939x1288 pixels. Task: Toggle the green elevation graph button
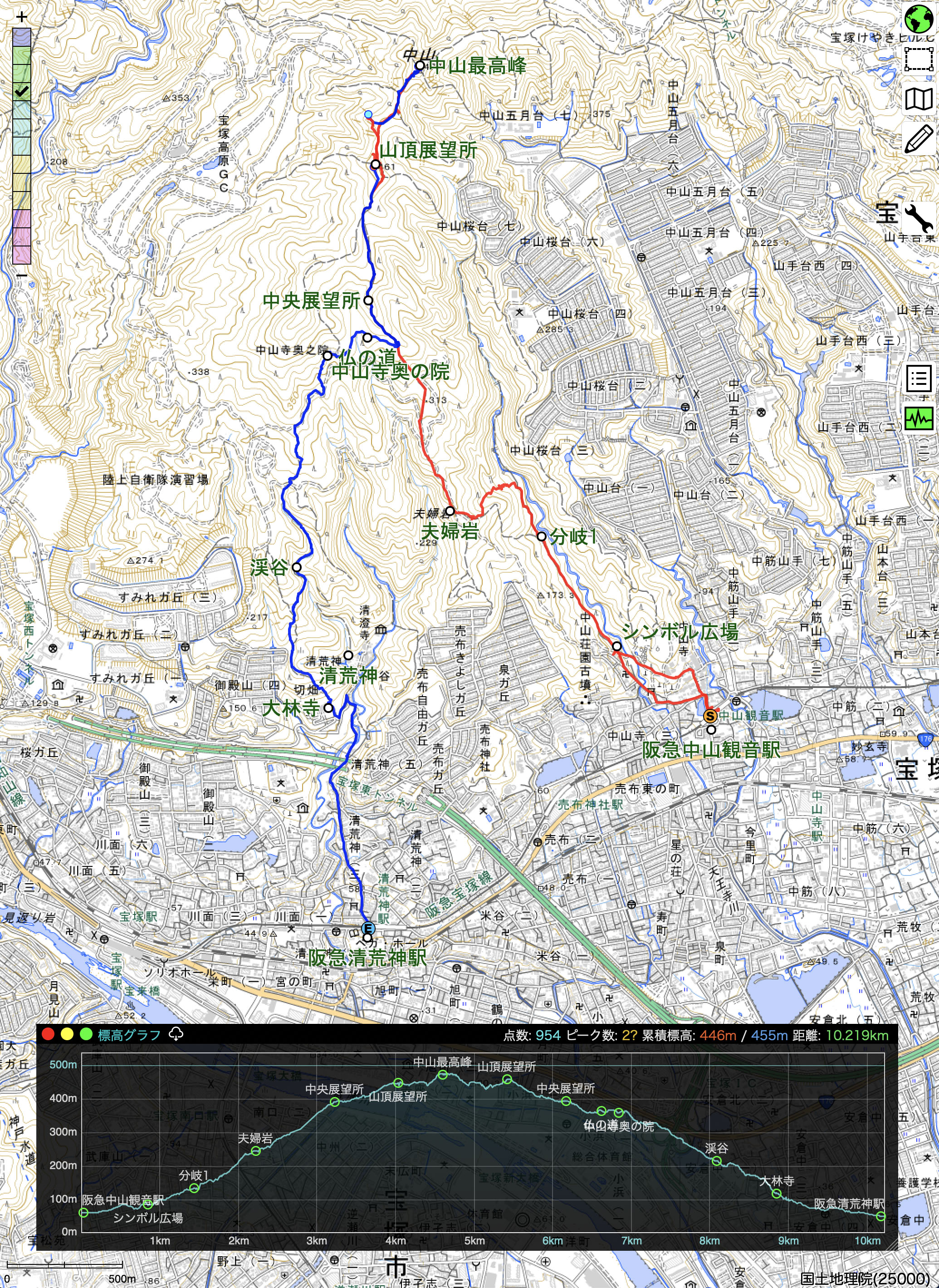click(x=919, y=419)
